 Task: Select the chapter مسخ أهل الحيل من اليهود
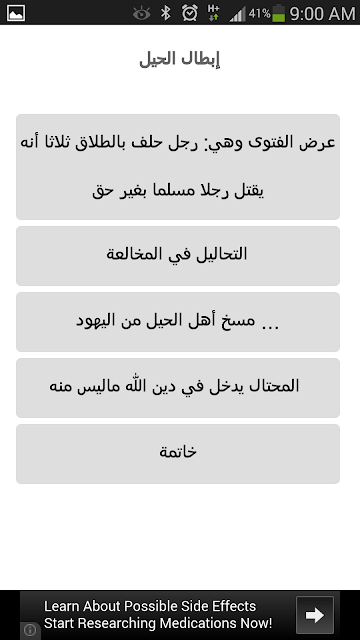[x=178, y=322]
